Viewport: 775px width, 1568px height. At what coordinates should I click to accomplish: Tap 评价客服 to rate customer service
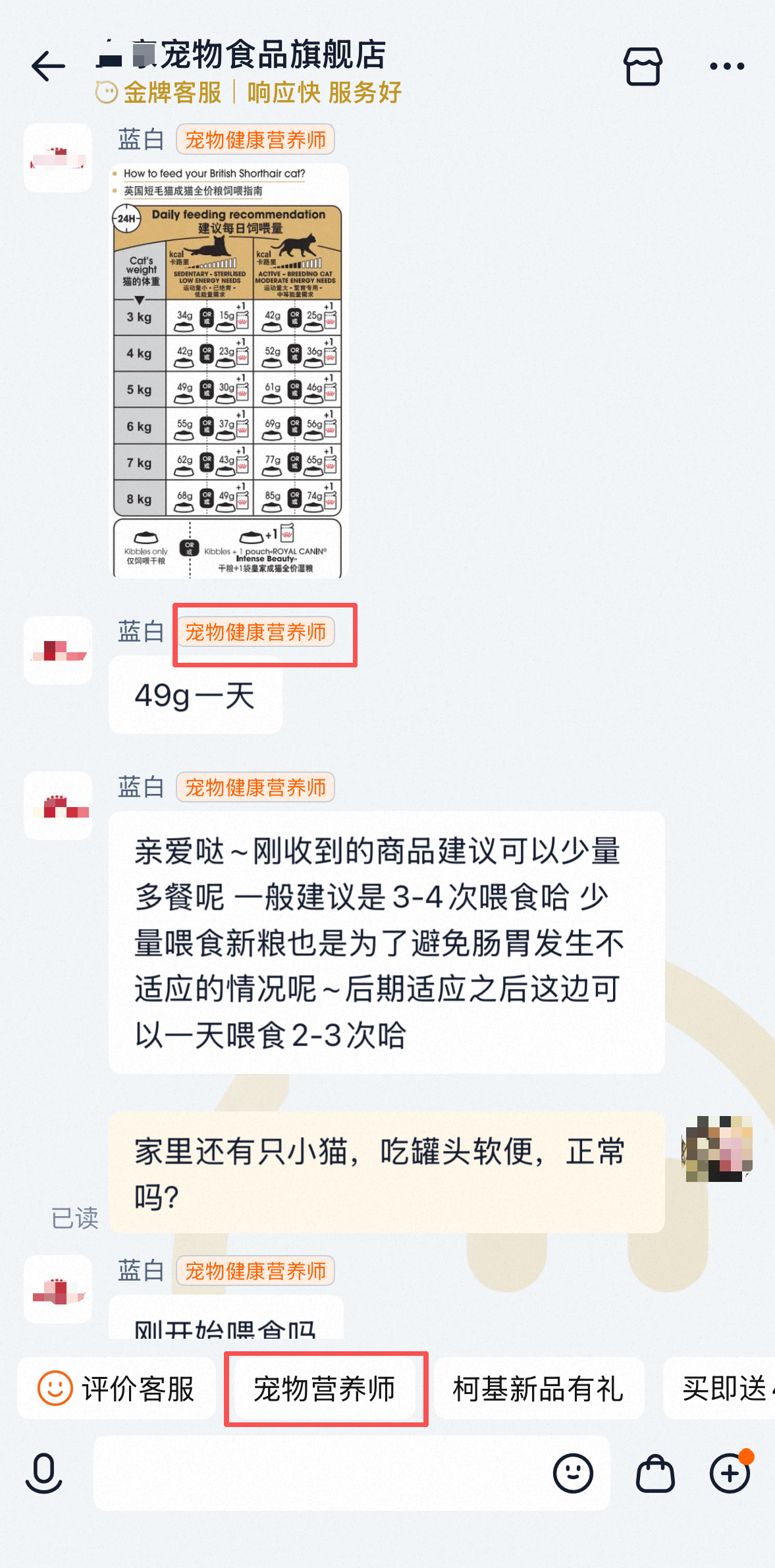(117, 1389)
